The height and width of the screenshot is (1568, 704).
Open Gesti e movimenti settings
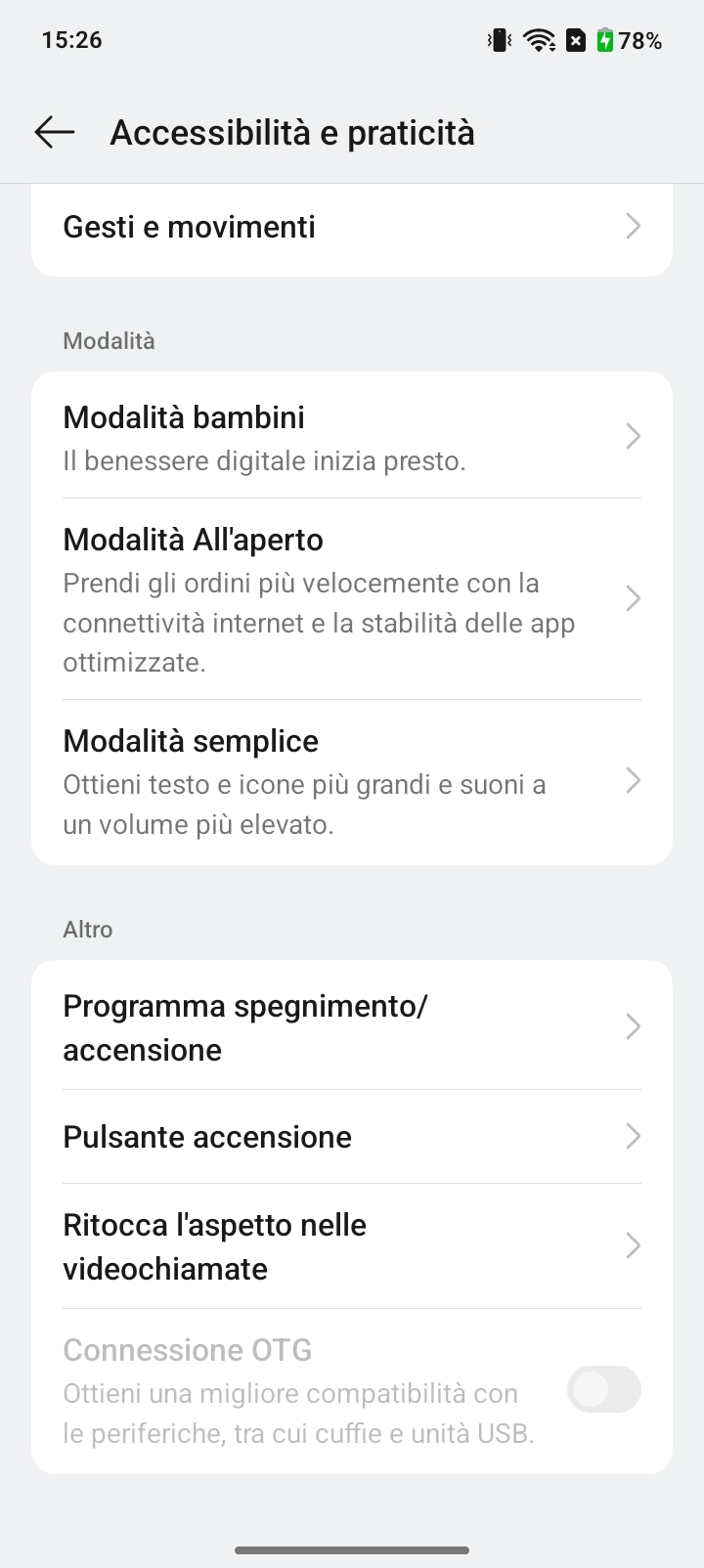(x=352, y=227)
